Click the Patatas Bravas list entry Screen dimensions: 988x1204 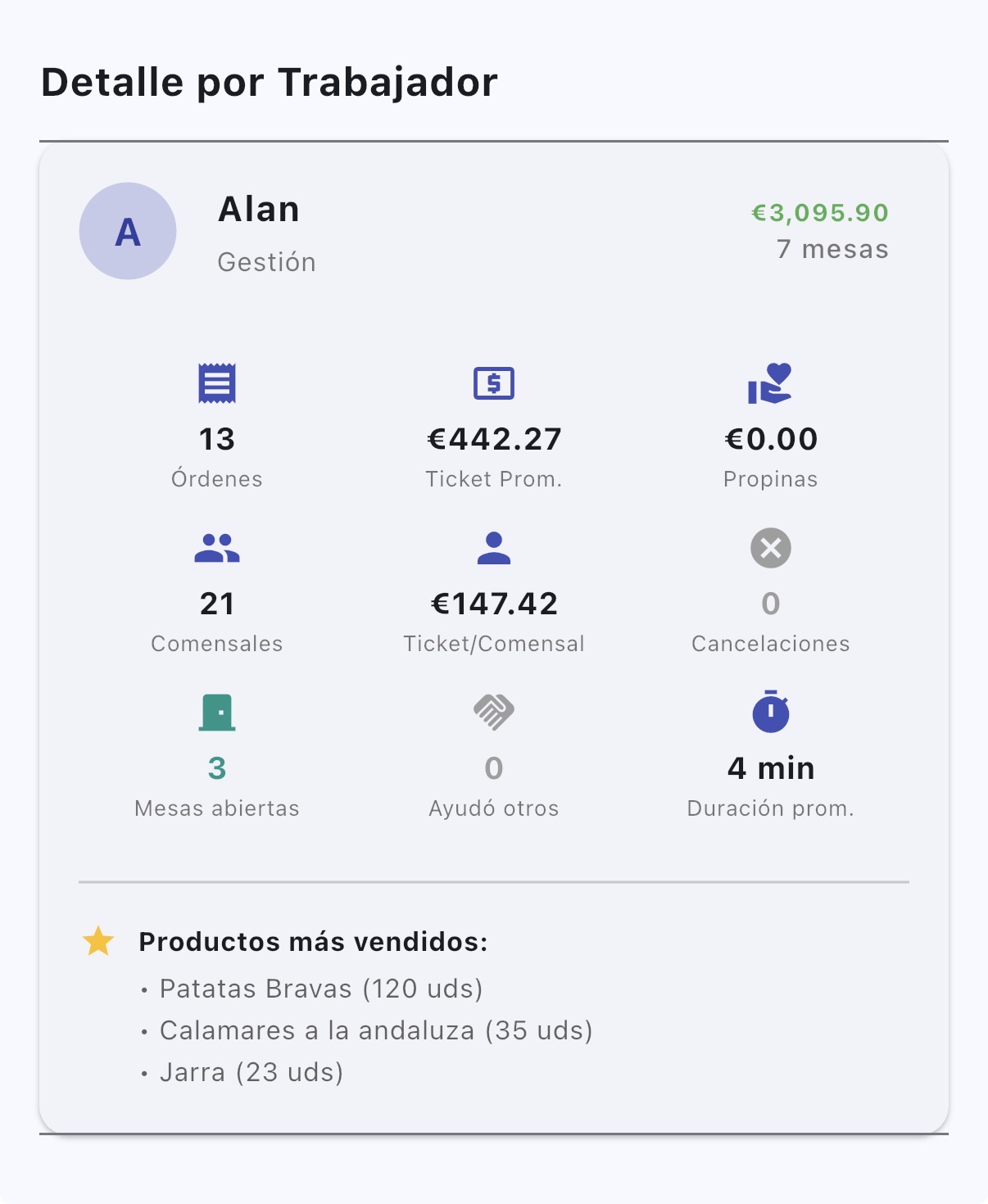click(x=321, y=989)
